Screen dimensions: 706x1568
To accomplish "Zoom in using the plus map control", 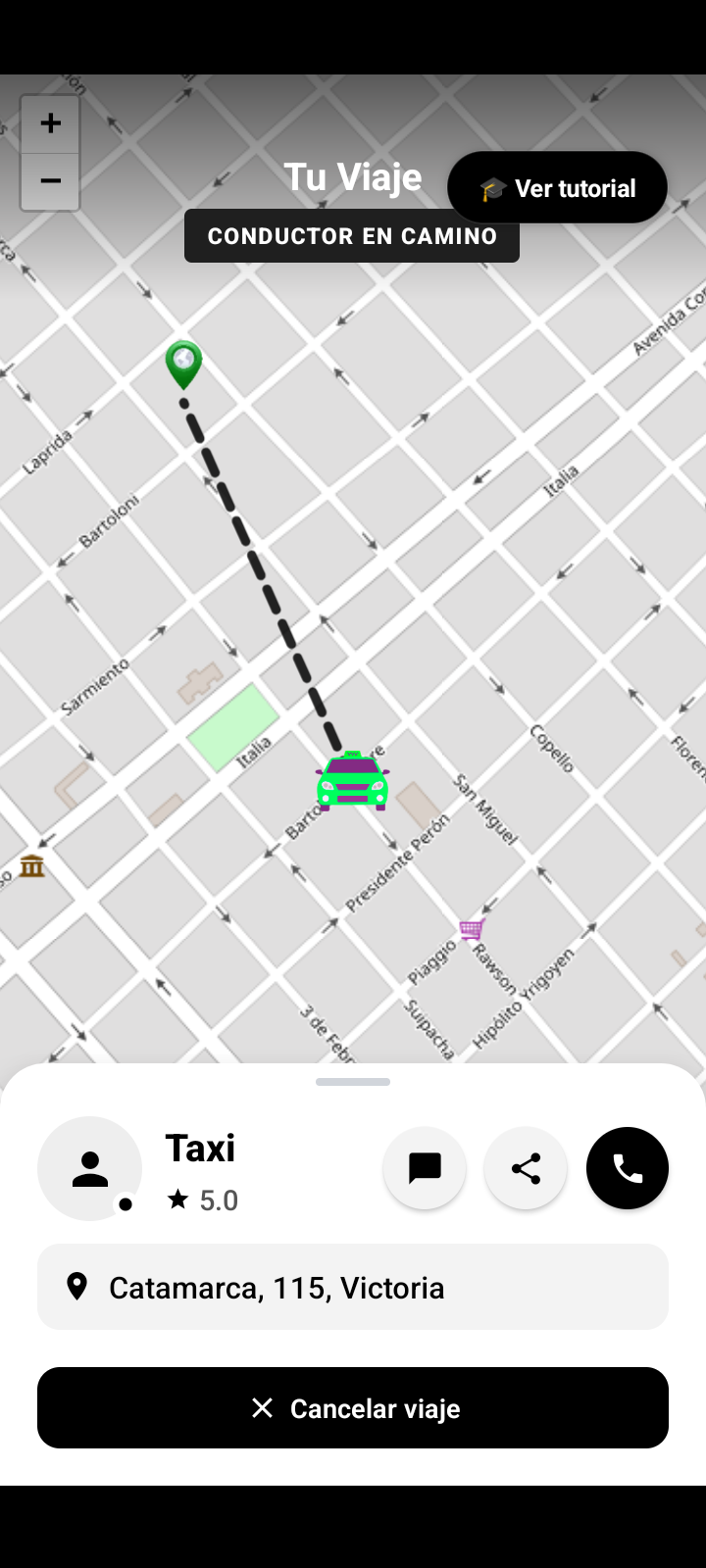I will tap(50, 122).
